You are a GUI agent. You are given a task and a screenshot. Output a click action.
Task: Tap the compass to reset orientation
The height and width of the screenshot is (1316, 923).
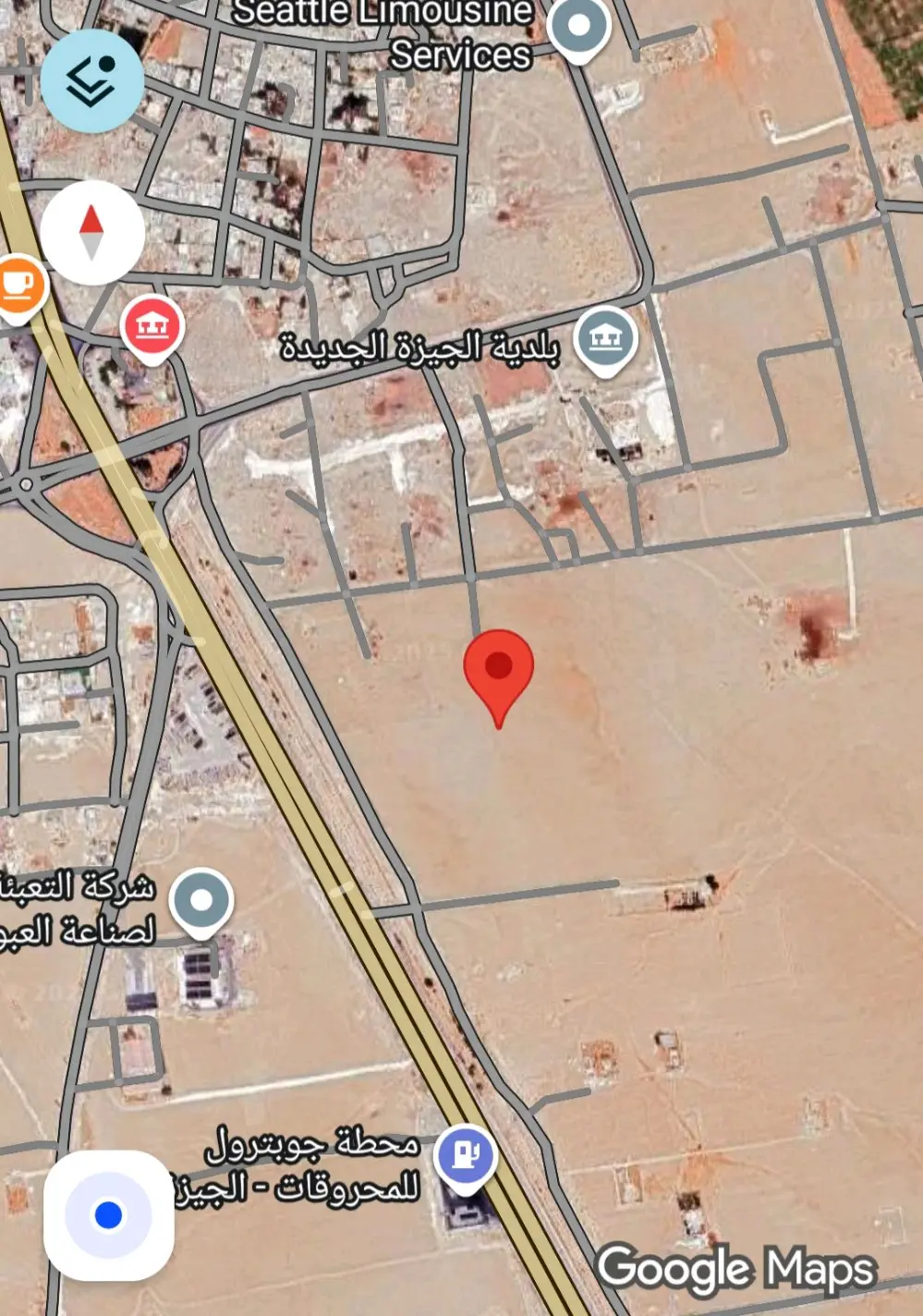[x=91, y=232]
